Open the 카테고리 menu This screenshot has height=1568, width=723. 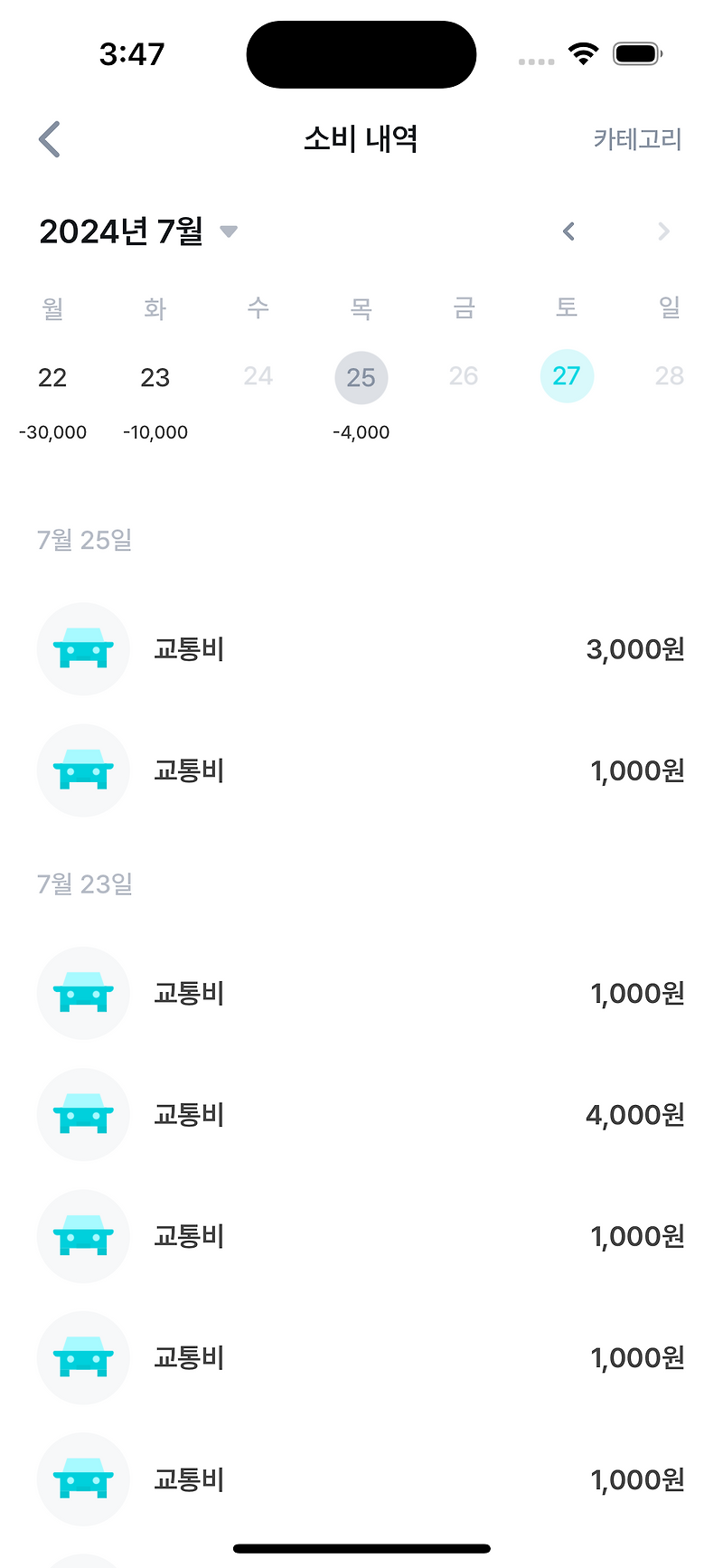pos(637,139)
